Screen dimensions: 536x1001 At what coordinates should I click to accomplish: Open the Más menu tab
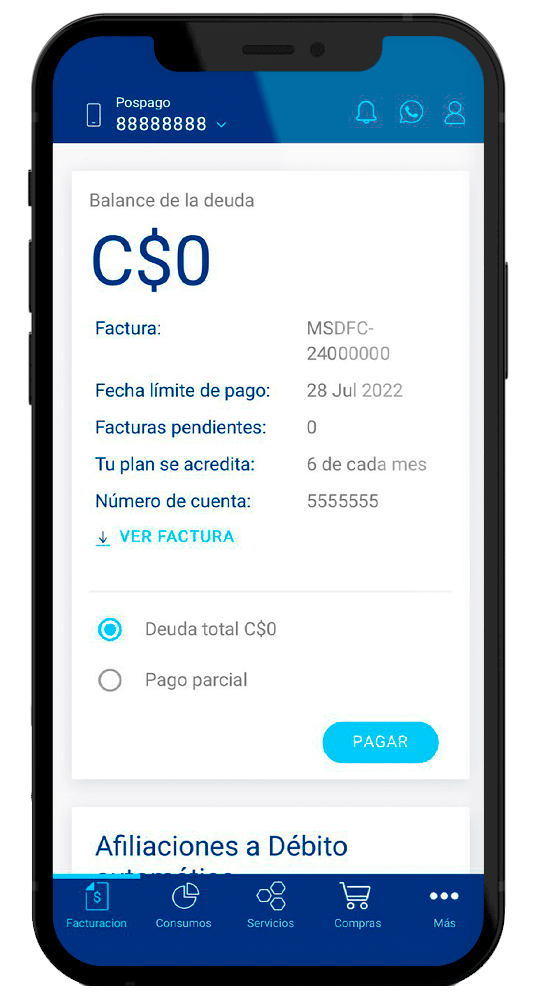point(444,905)
